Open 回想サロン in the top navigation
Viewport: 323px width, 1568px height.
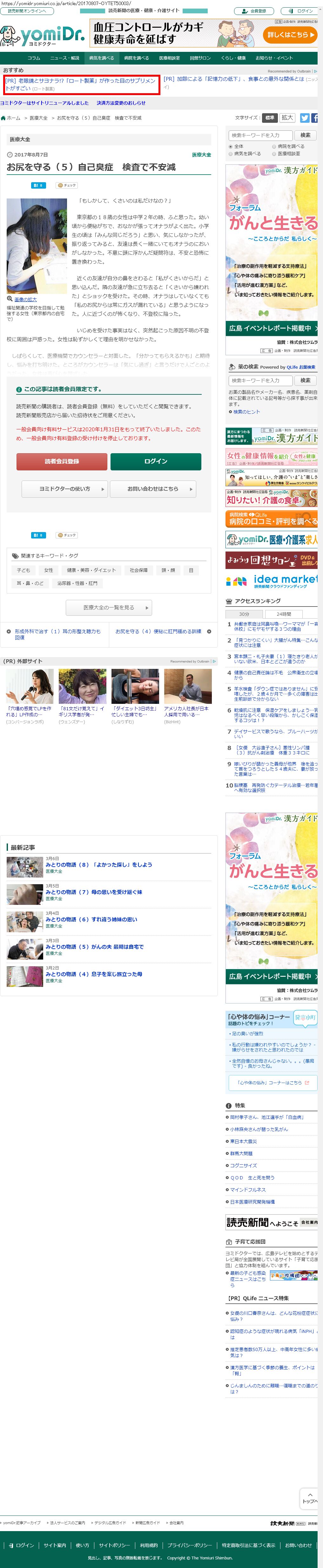coord(199,58)
